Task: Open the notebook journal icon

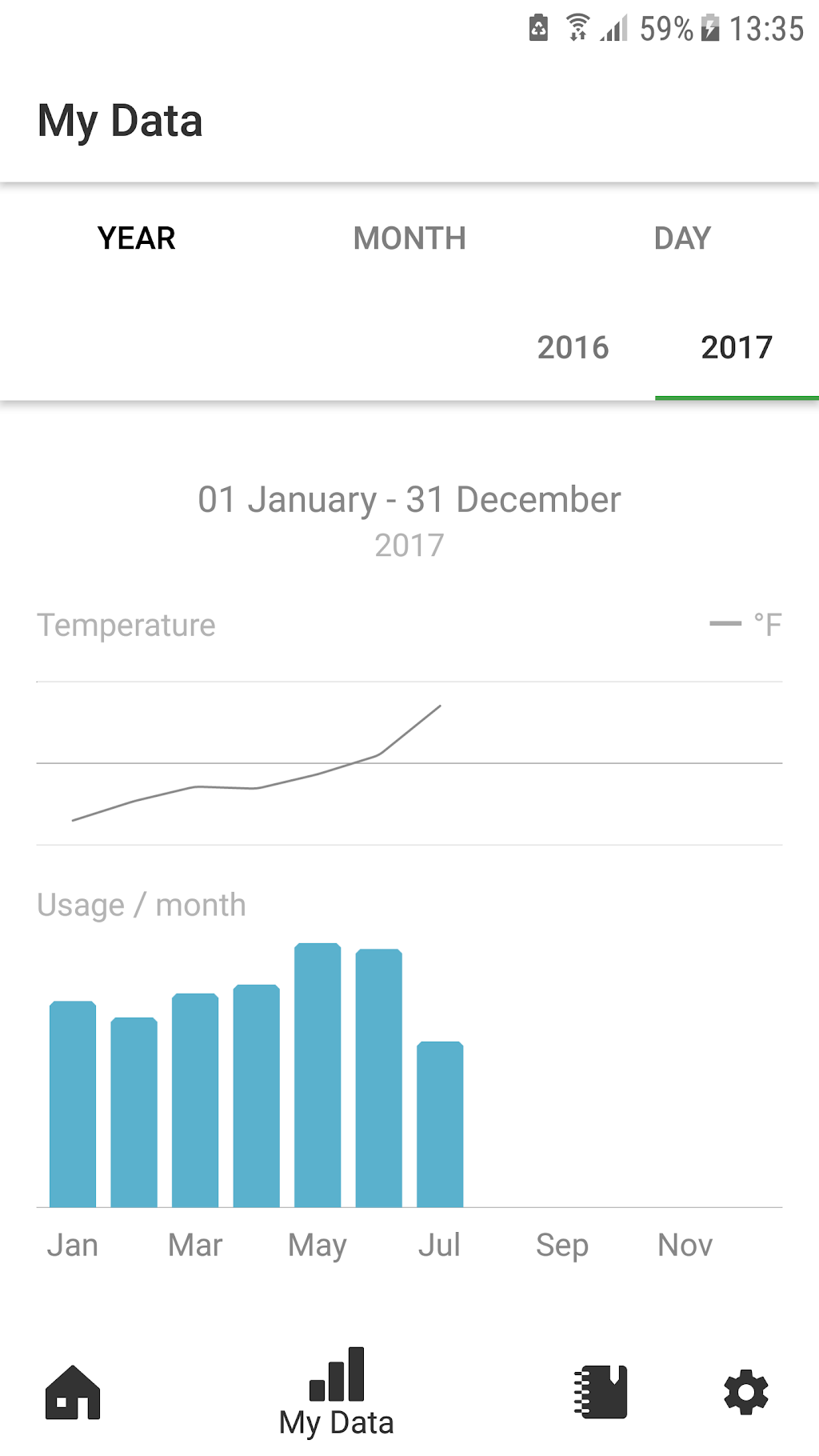Action: tap(601, 1392)
